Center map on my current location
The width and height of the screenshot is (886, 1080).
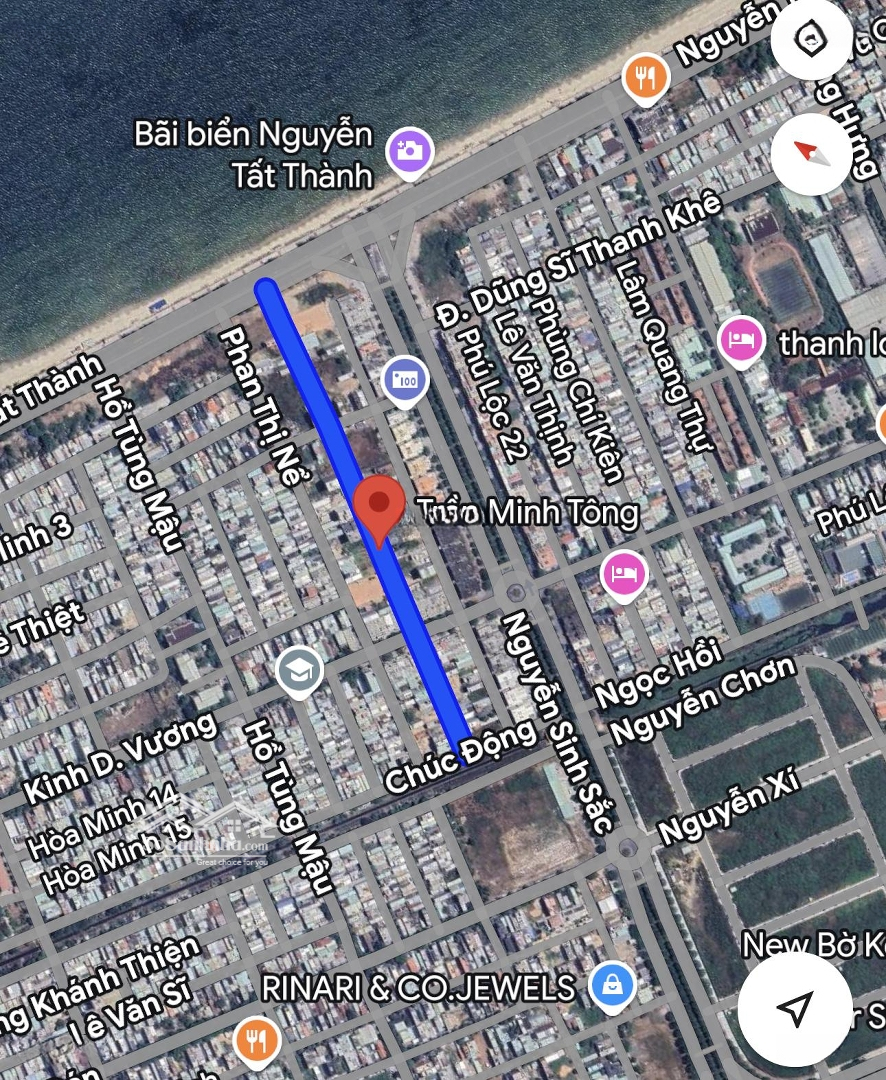point(795,1009)
